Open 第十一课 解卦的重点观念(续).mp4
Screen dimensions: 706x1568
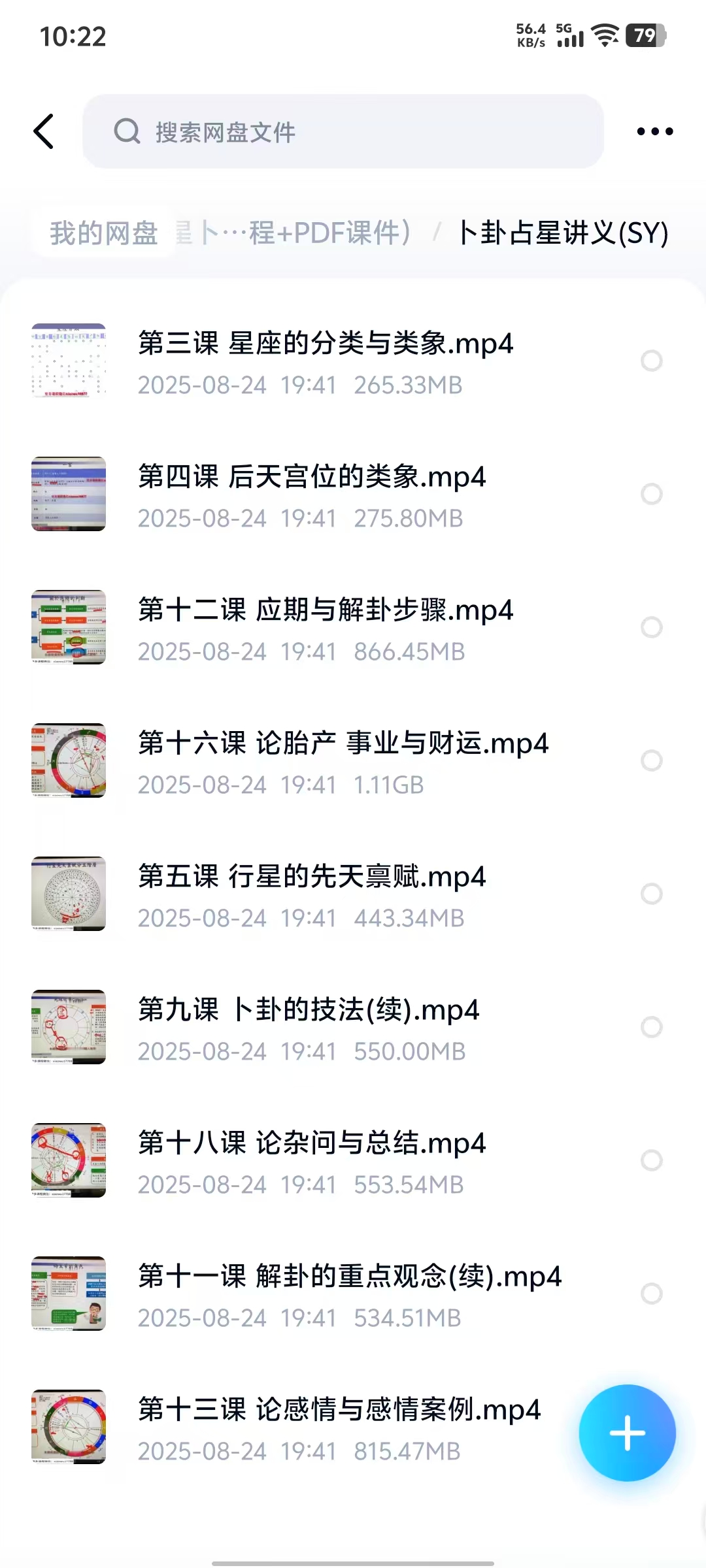pyautogui.click(x=350, y=1277)
